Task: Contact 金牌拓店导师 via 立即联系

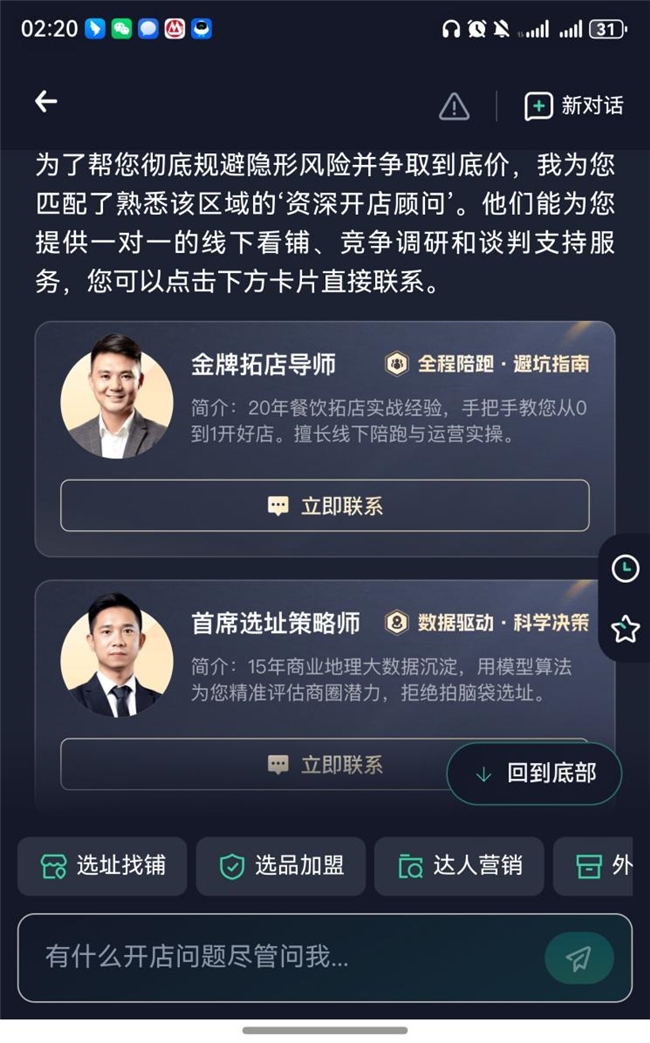Action: tap(324, 506)
